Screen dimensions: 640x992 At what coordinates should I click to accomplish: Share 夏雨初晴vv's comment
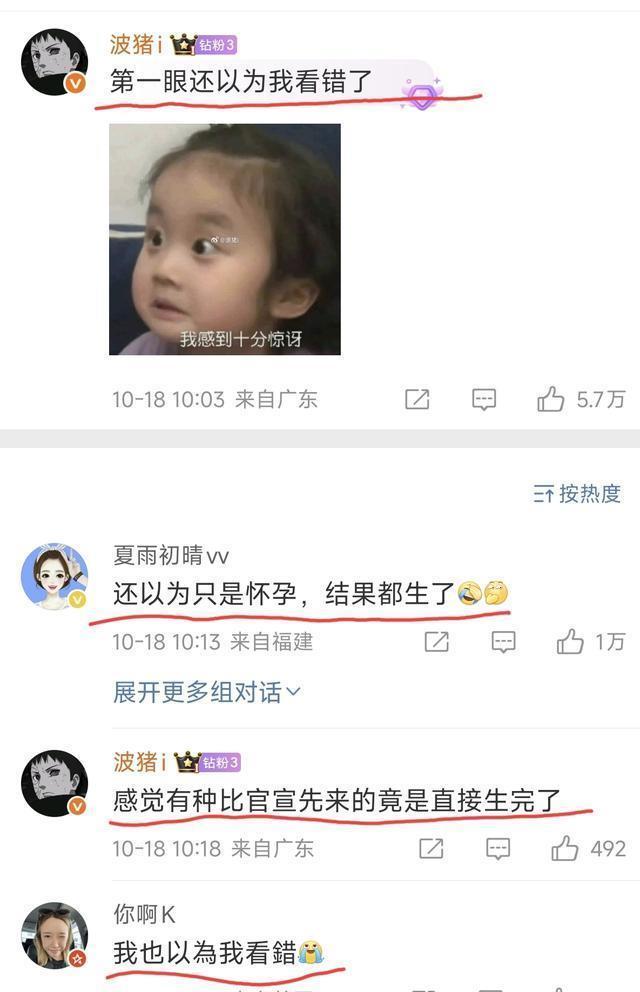(436, 642)
